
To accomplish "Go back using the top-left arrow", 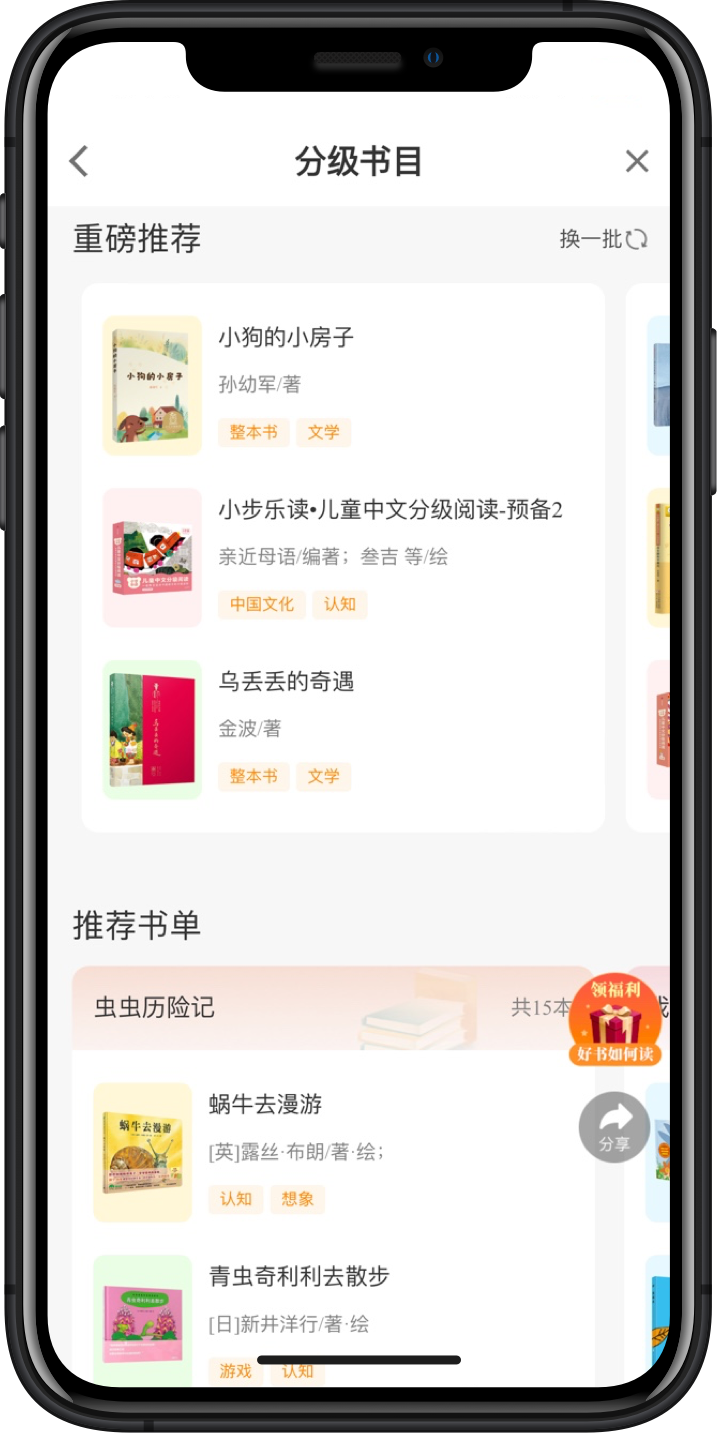I will coord(79,161).
